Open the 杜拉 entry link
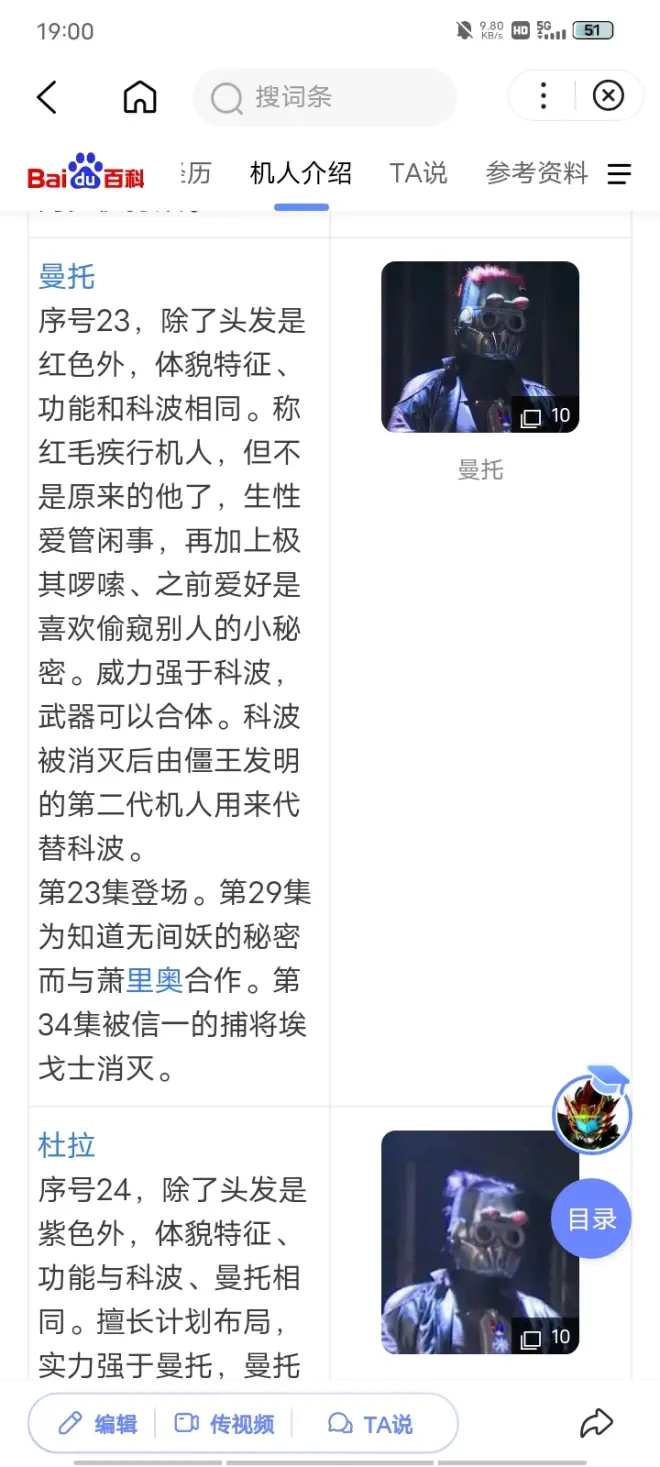The height and width of the screenshot is (1467, 660). [x=67, y=1145]
